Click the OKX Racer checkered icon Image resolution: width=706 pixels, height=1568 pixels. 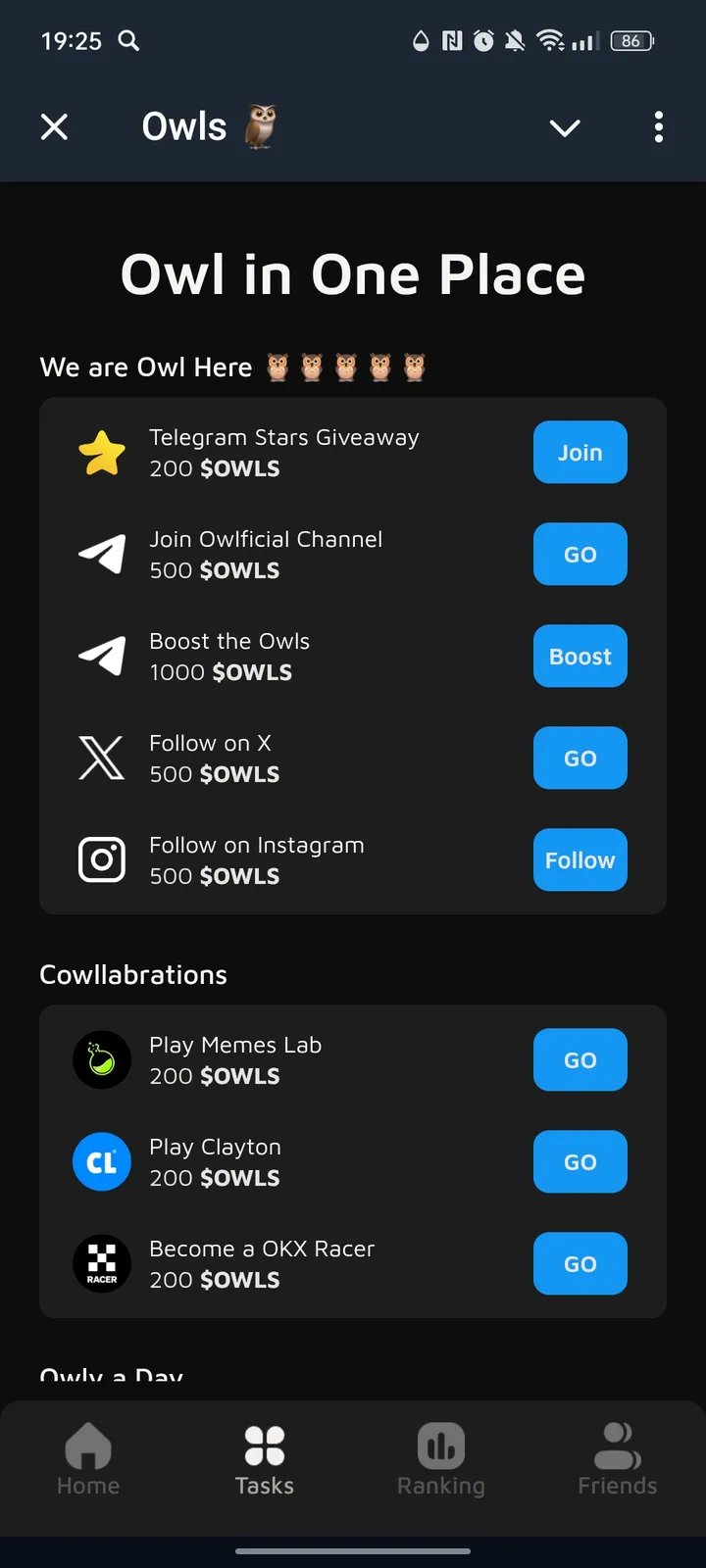[x=101, y=1263]
